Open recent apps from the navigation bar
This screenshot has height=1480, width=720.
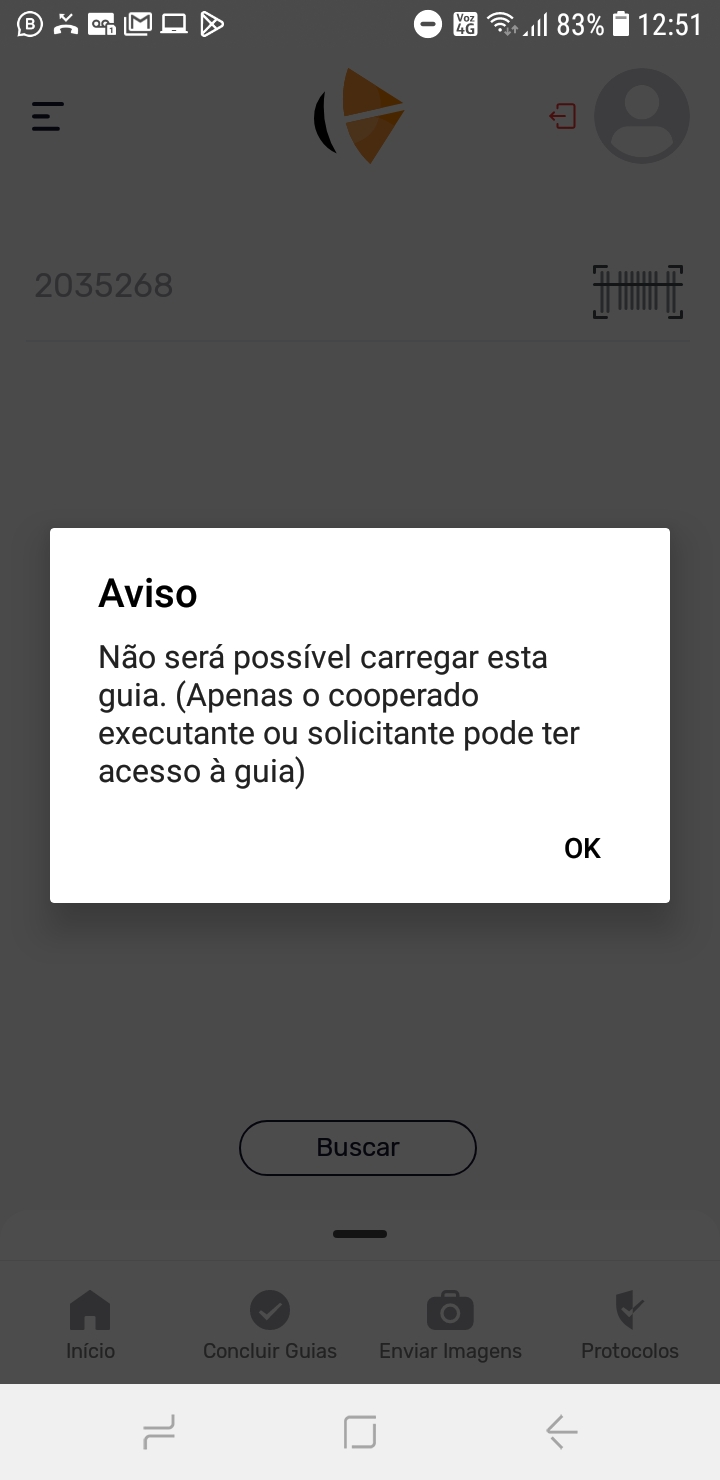159,1433
